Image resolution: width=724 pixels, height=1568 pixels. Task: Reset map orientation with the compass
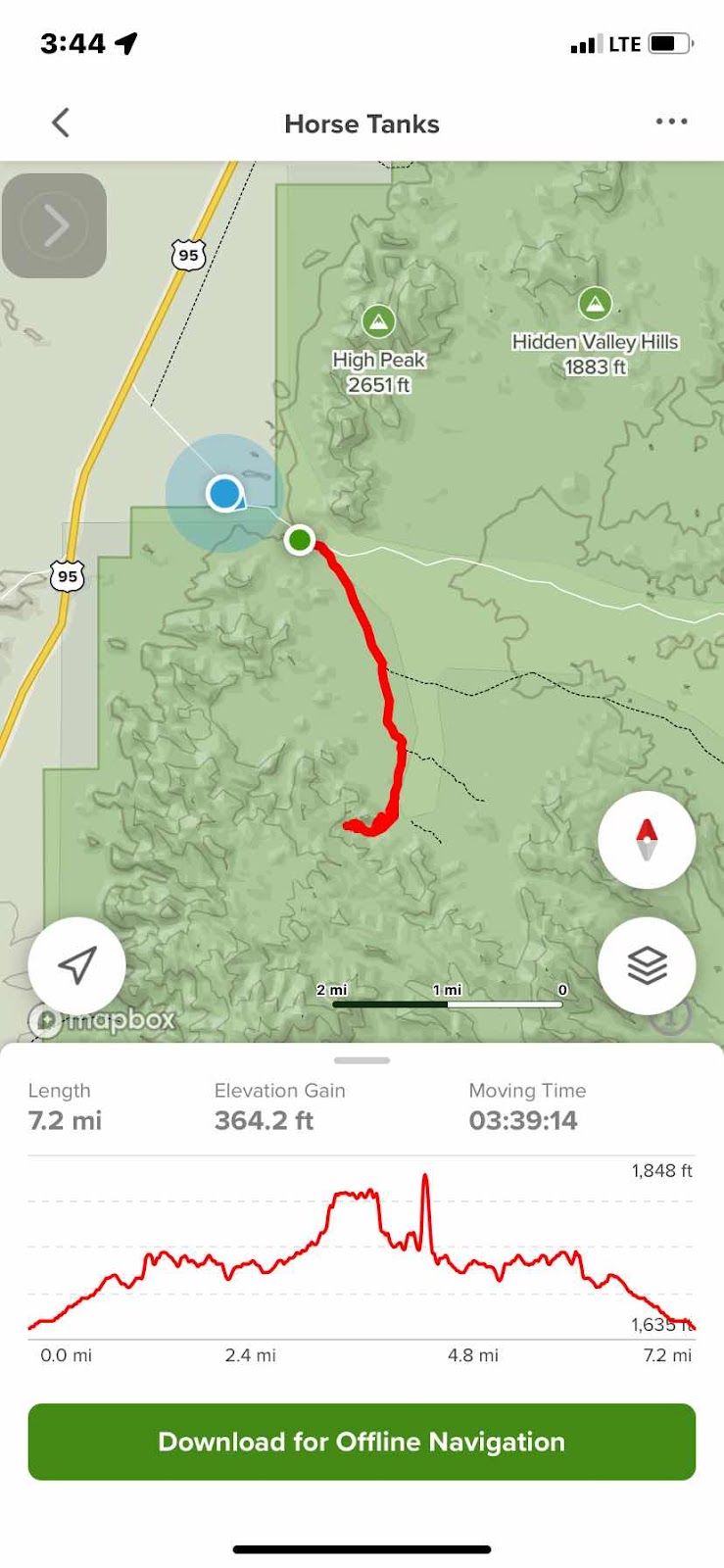647,840
